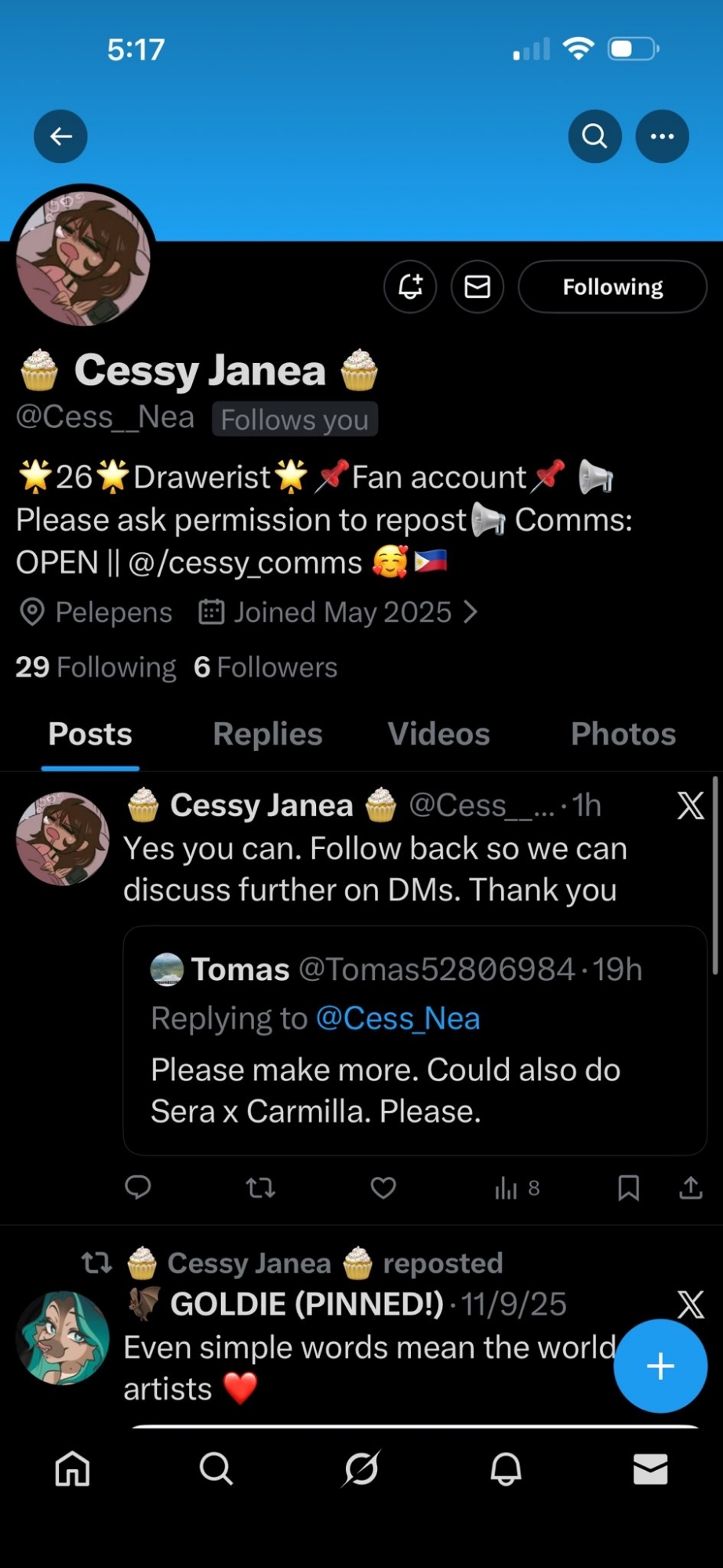Switch to the Videos tab
This screenshot has height=1568, width=723.
tap(438, 734)
